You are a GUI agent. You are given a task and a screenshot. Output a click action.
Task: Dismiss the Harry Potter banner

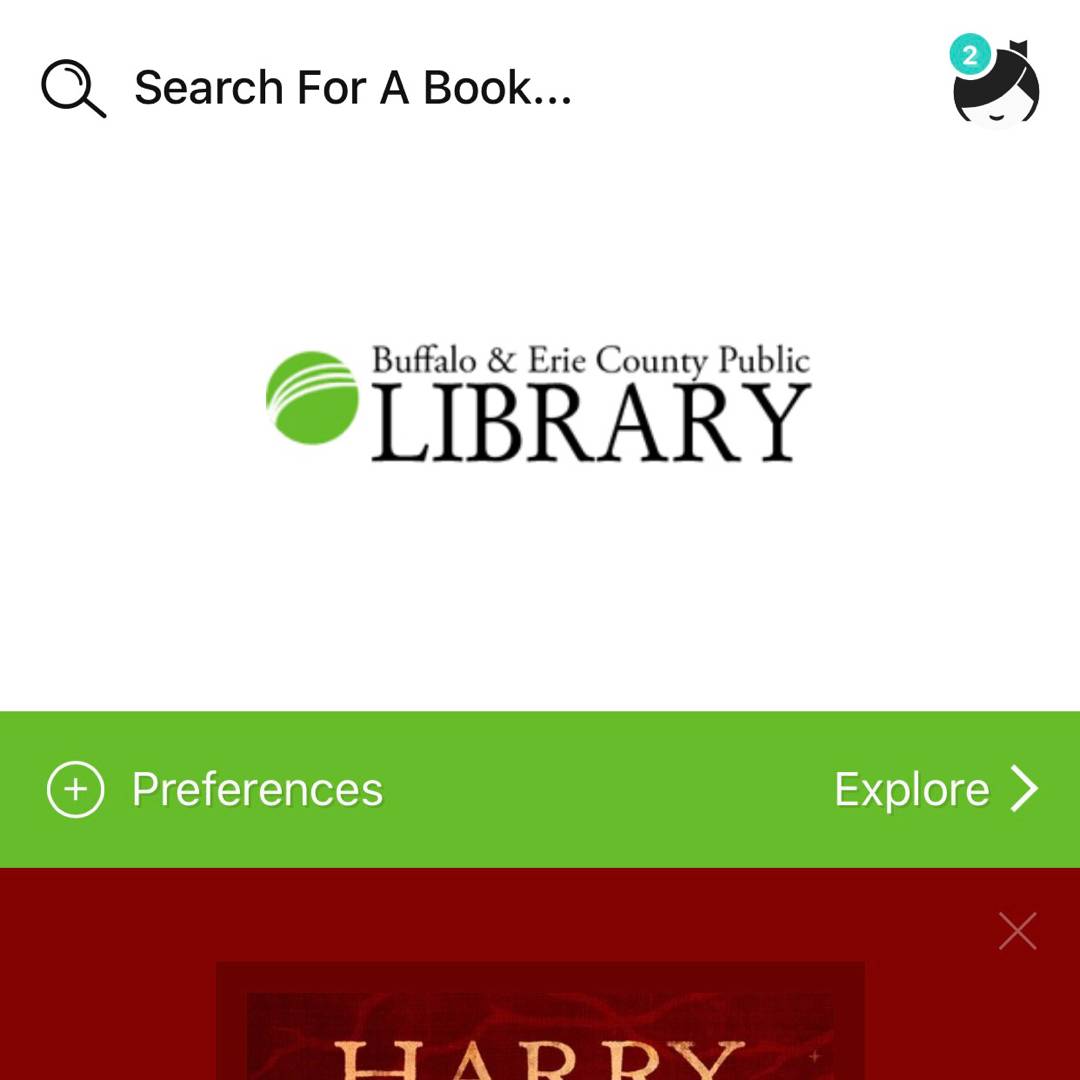[x=1017, y=931]
